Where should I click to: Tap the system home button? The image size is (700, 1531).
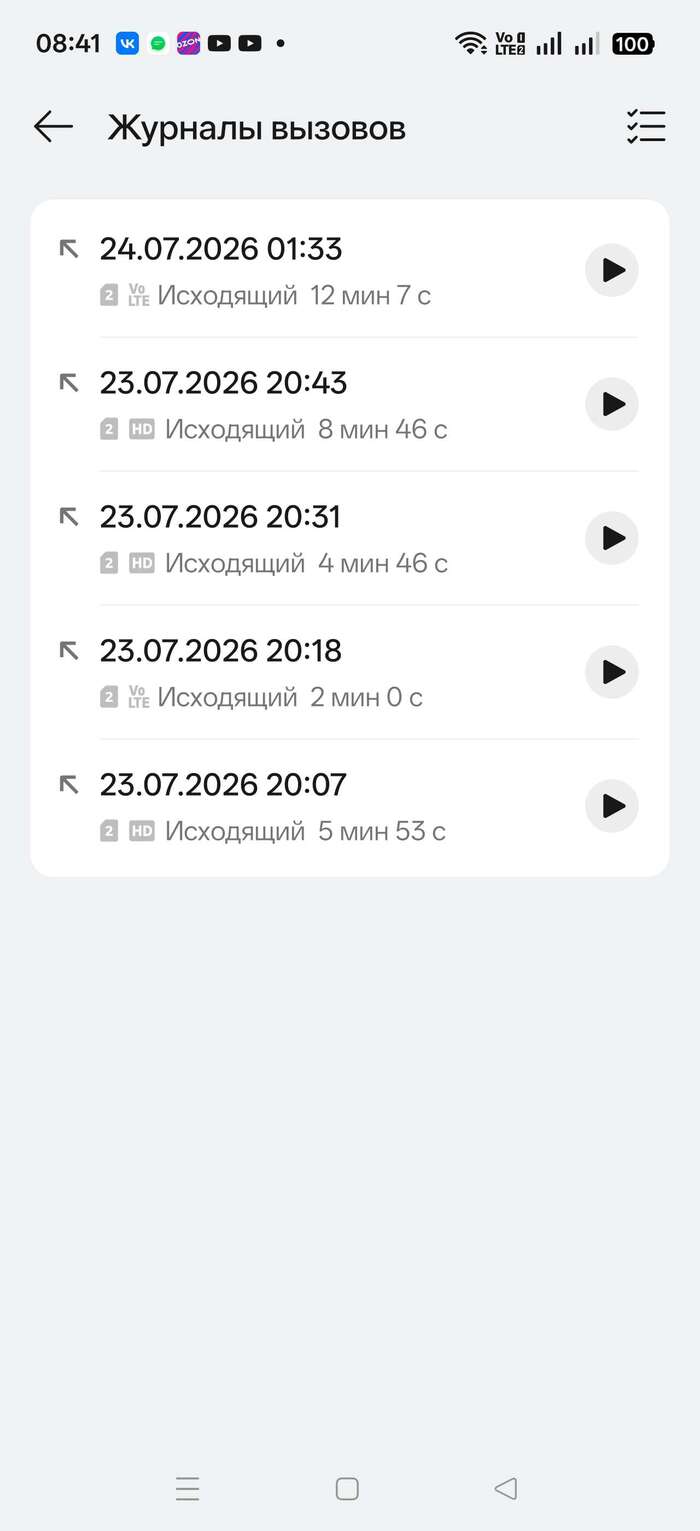[x=347, y=1489]
